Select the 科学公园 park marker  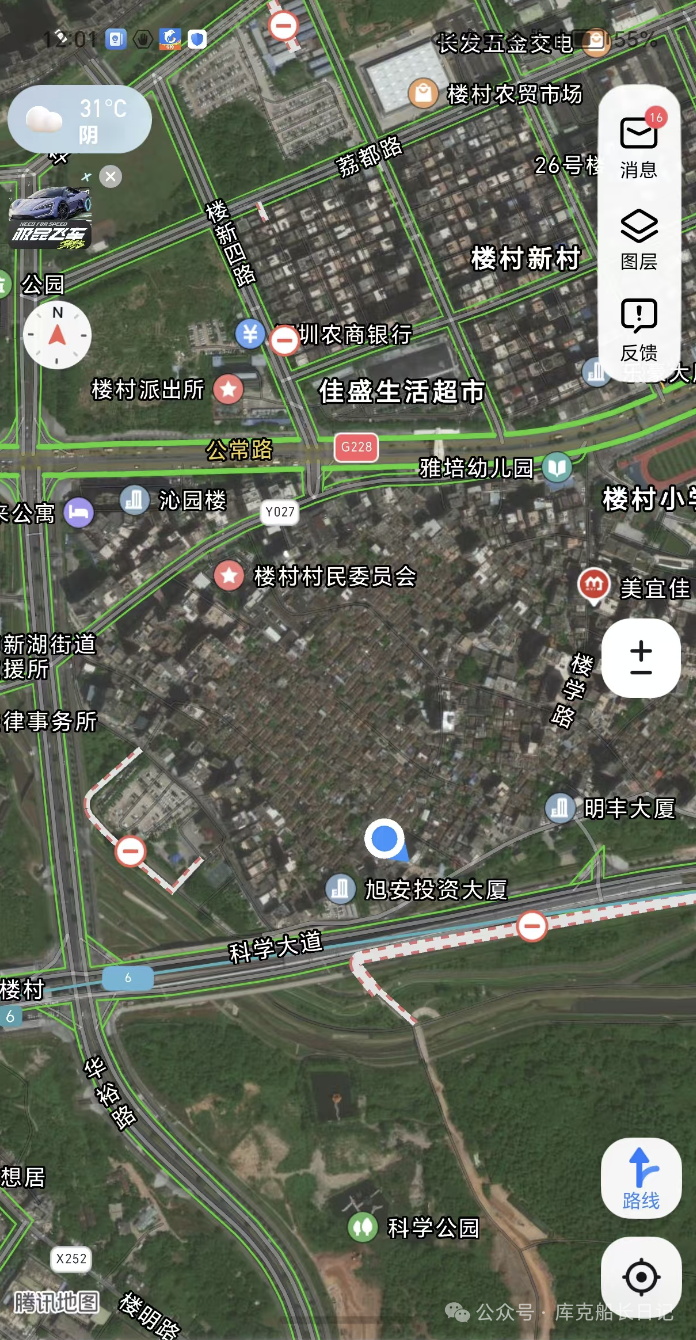[362, 1227]
